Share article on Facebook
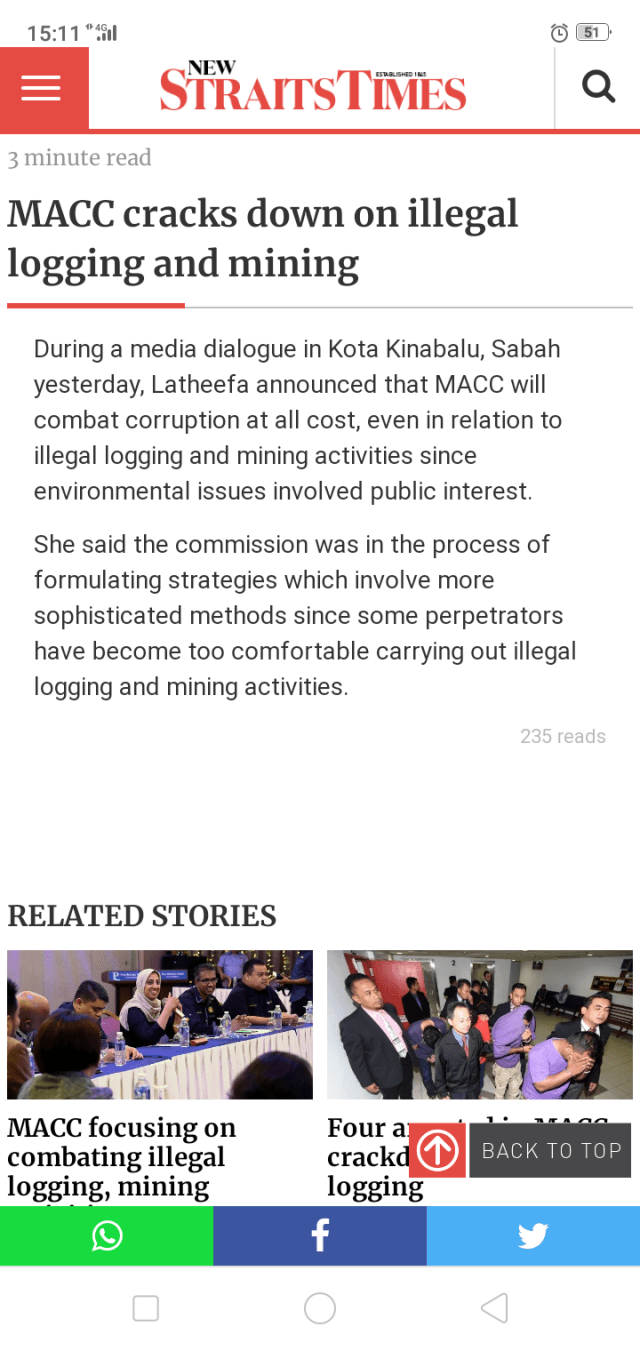 tap(319, 1236)
